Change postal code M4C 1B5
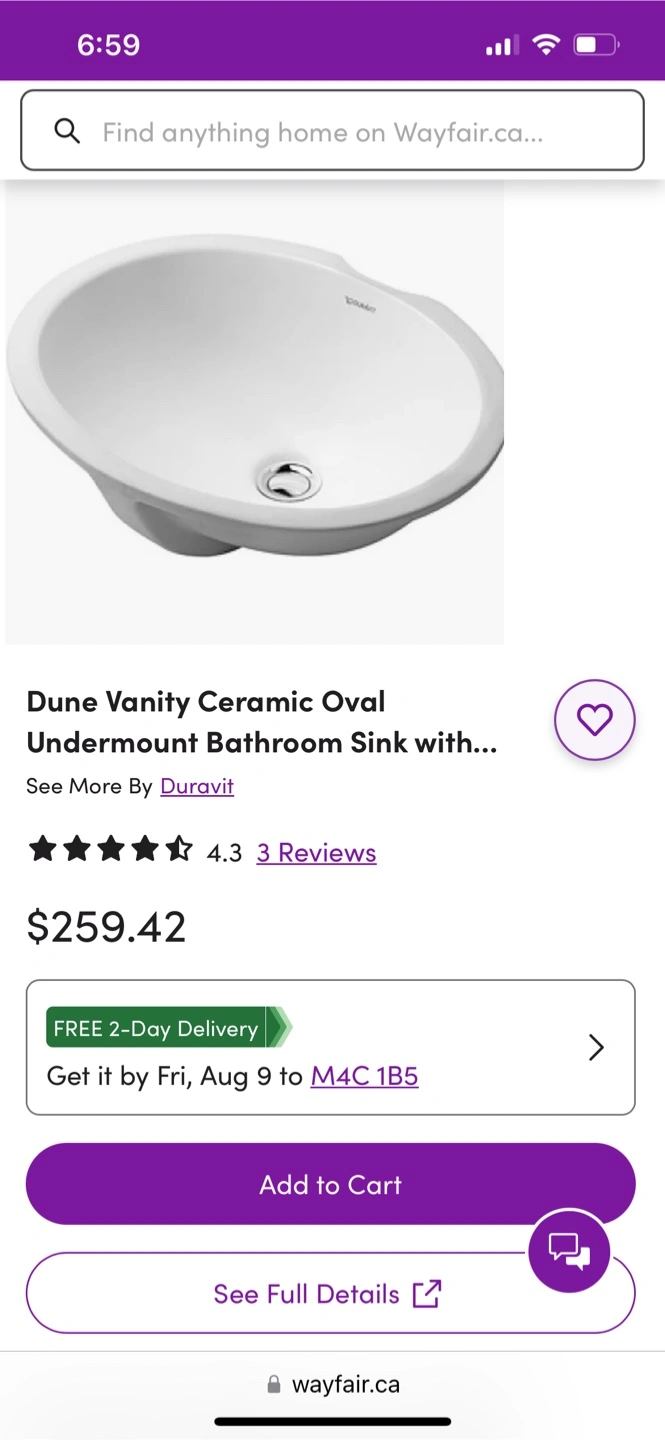The image size is (665, 1440). point(364,1077)
